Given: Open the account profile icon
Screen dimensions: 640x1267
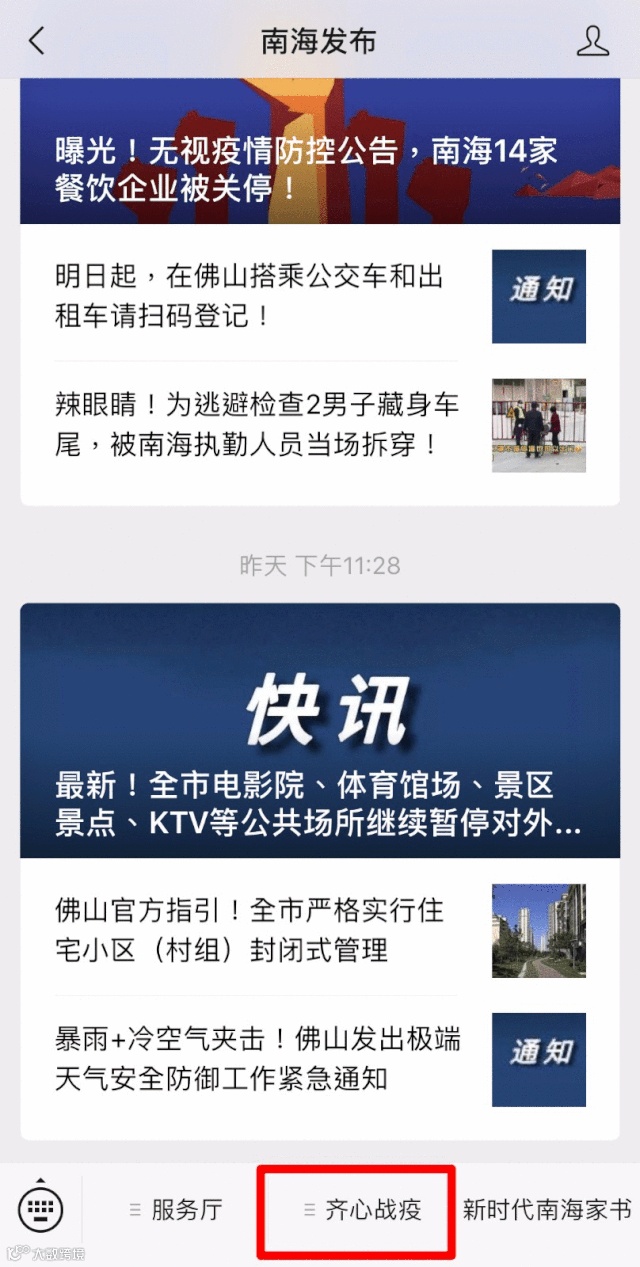Looking at the screenshot, I should 592,41.
